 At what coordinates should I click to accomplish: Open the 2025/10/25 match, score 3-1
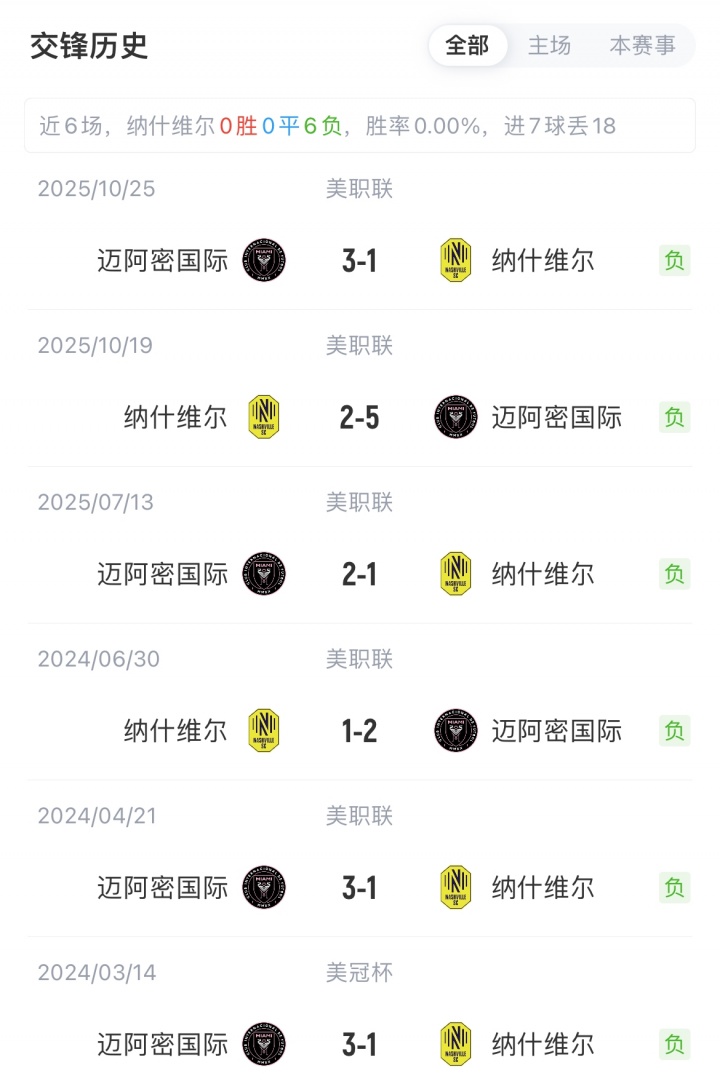click(359, 261)
